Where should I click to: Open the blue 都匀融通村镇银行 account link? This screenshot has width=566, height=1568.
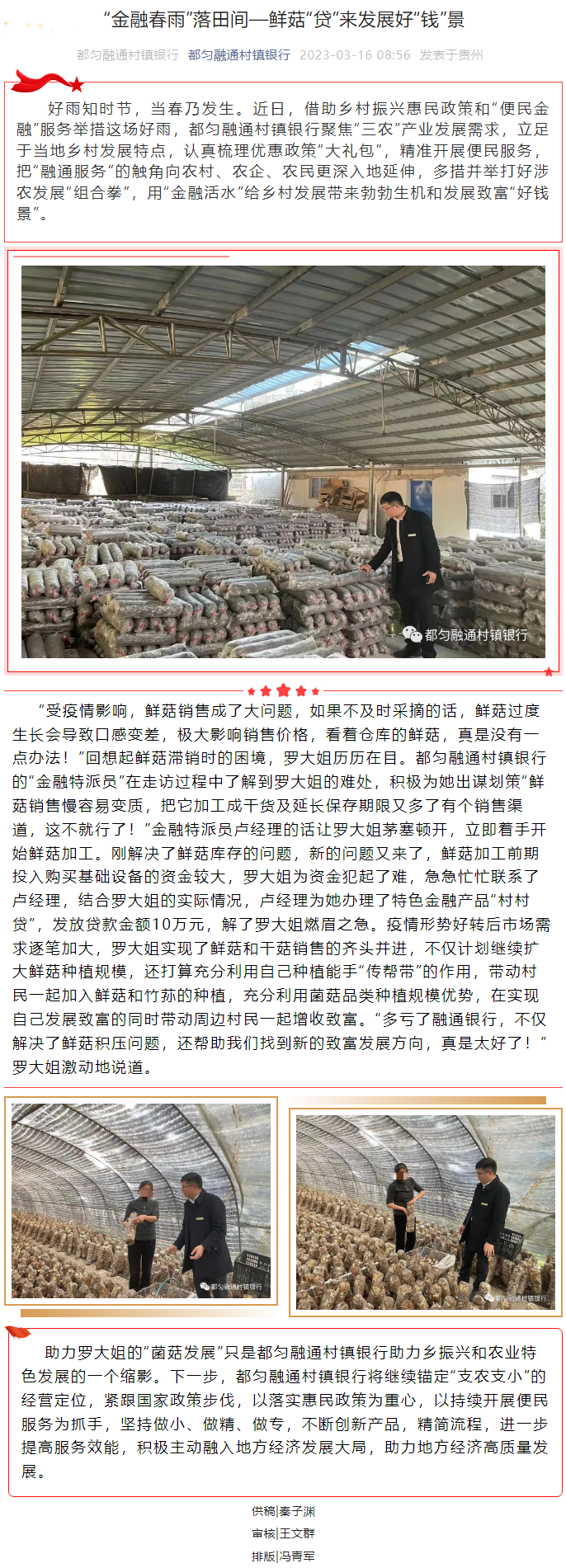coord(239,55)
